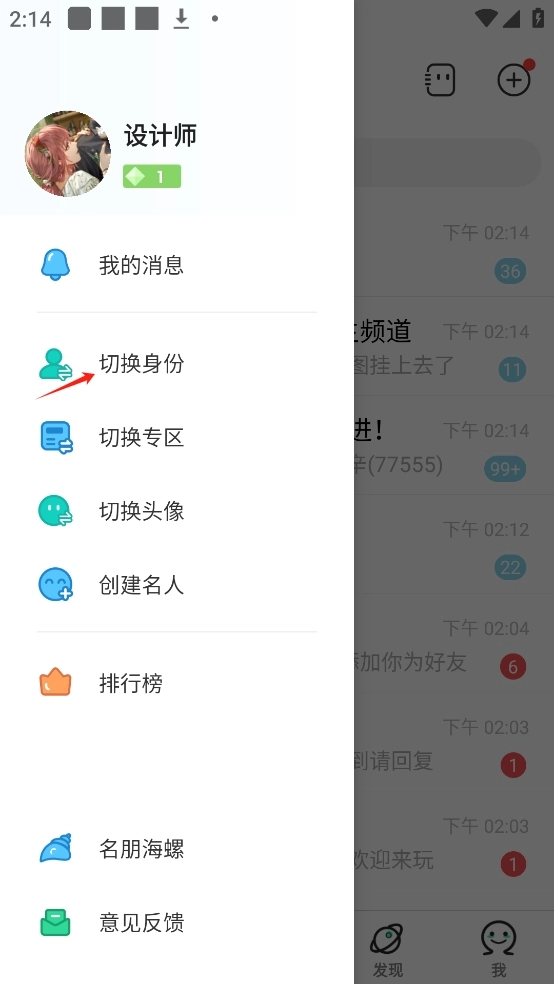
Task: Tap the 设计师 profile avatar
Action: pos(68,154)
